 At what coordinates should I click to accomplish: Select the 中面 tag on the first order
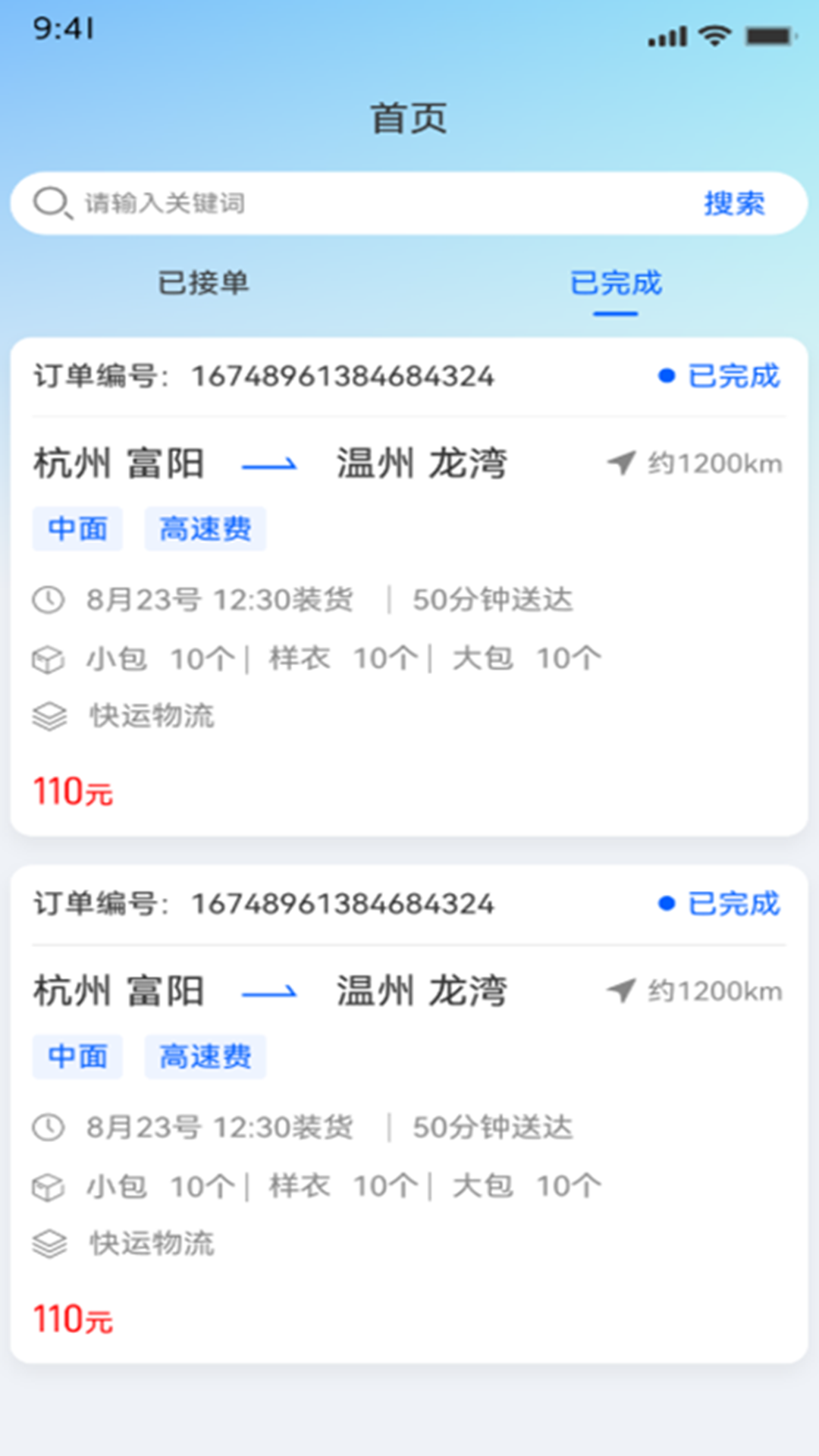pos(77,529)
